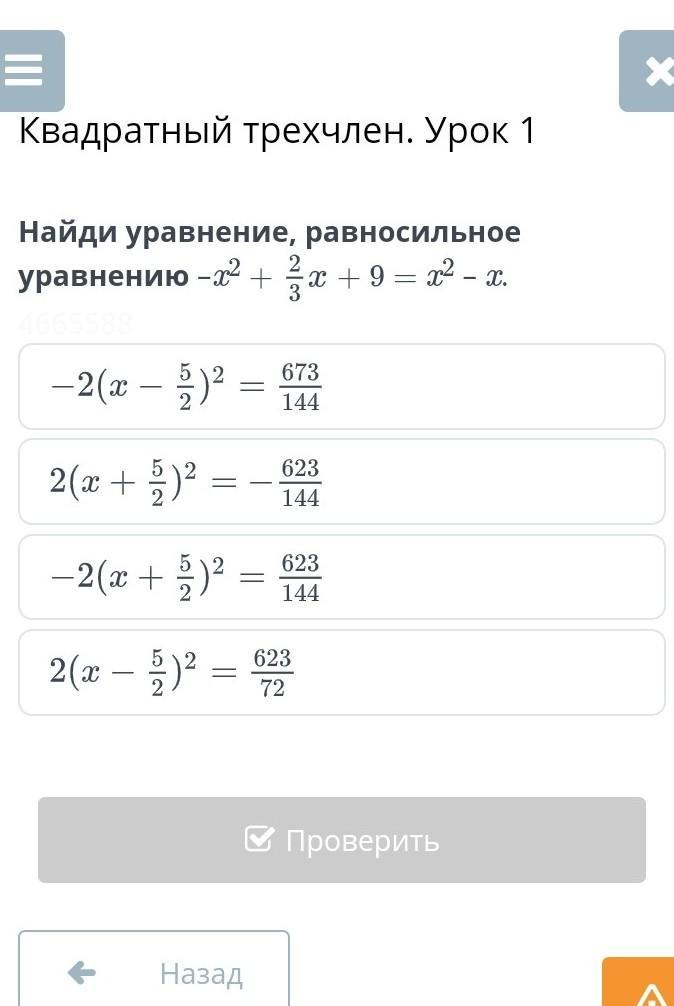
Task: Go back with the Назад button
Action: point(154,971)
